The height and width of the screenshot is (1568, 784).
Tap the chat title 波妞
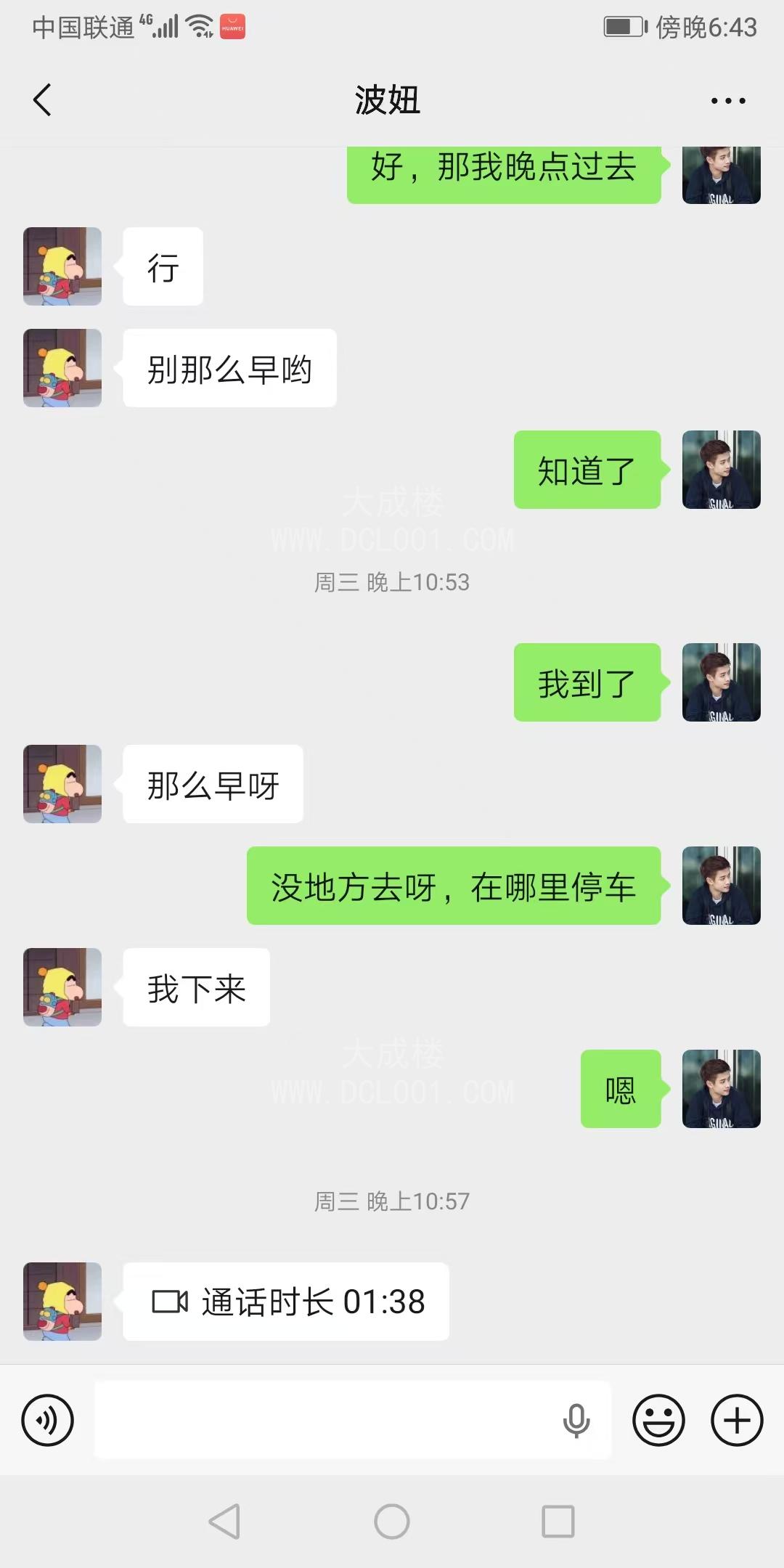point(387,102)
